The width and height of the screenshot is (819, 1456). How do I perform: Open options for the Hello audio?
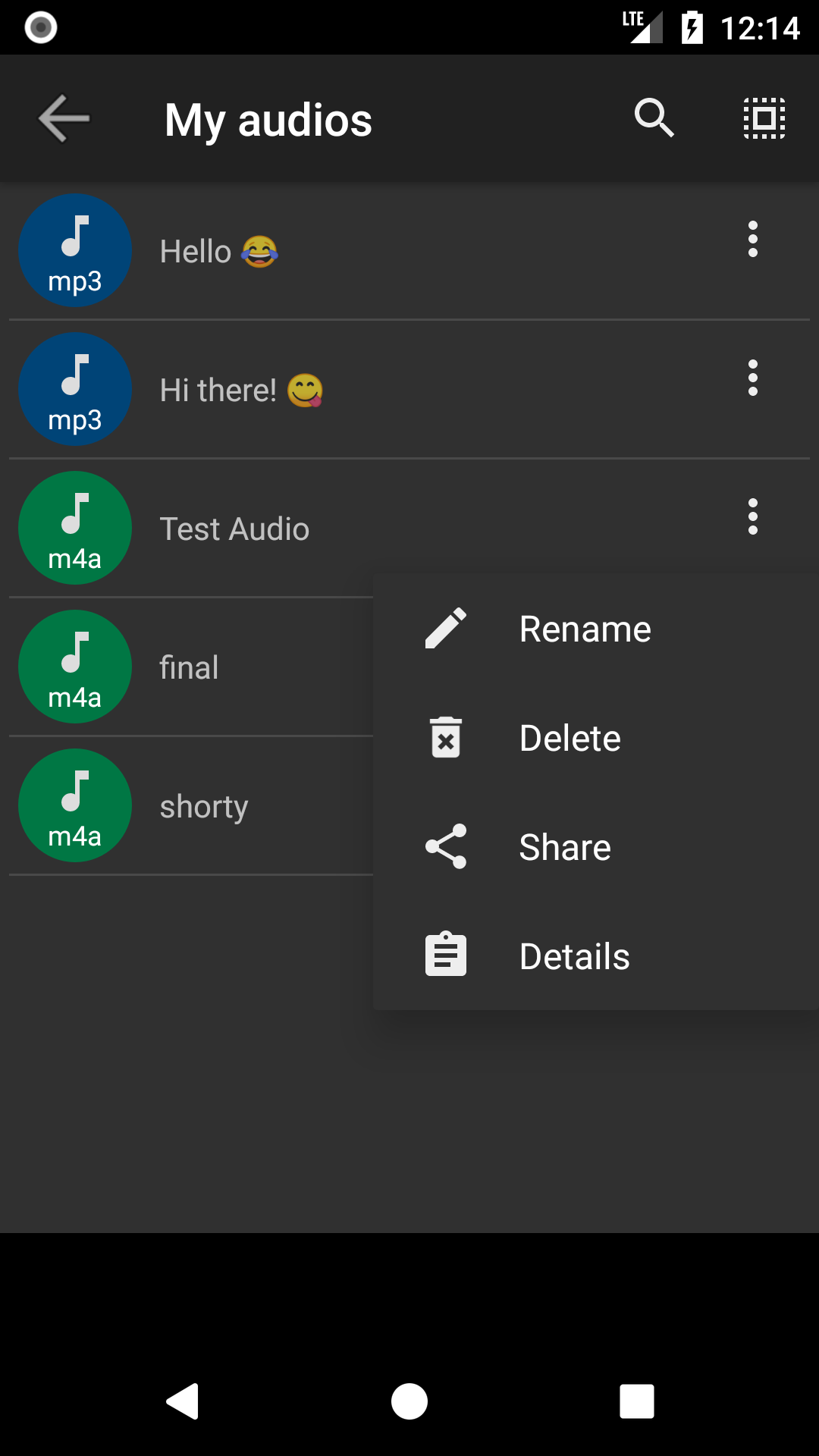(752, 240)
